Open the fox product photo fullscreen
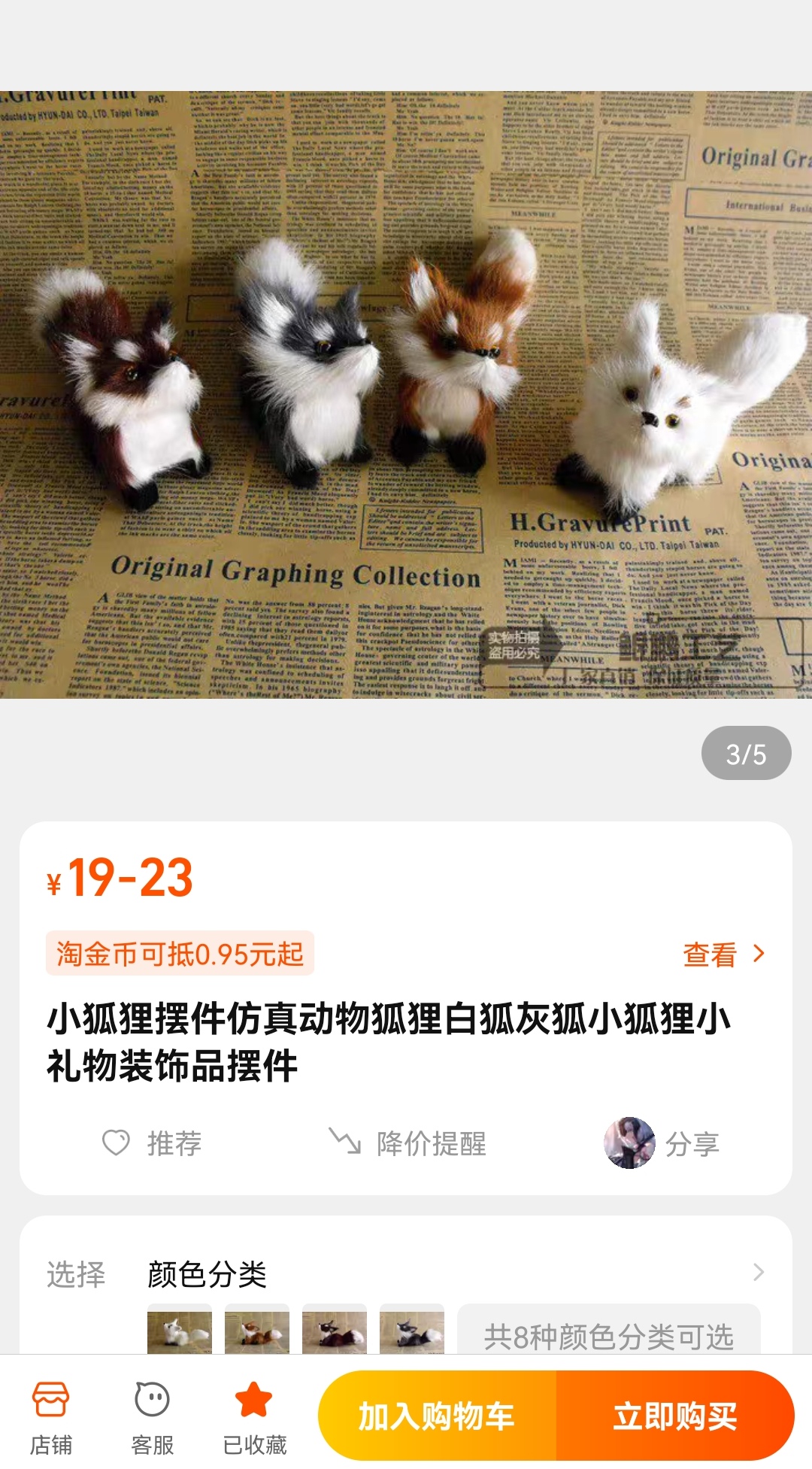 (406, 395)
